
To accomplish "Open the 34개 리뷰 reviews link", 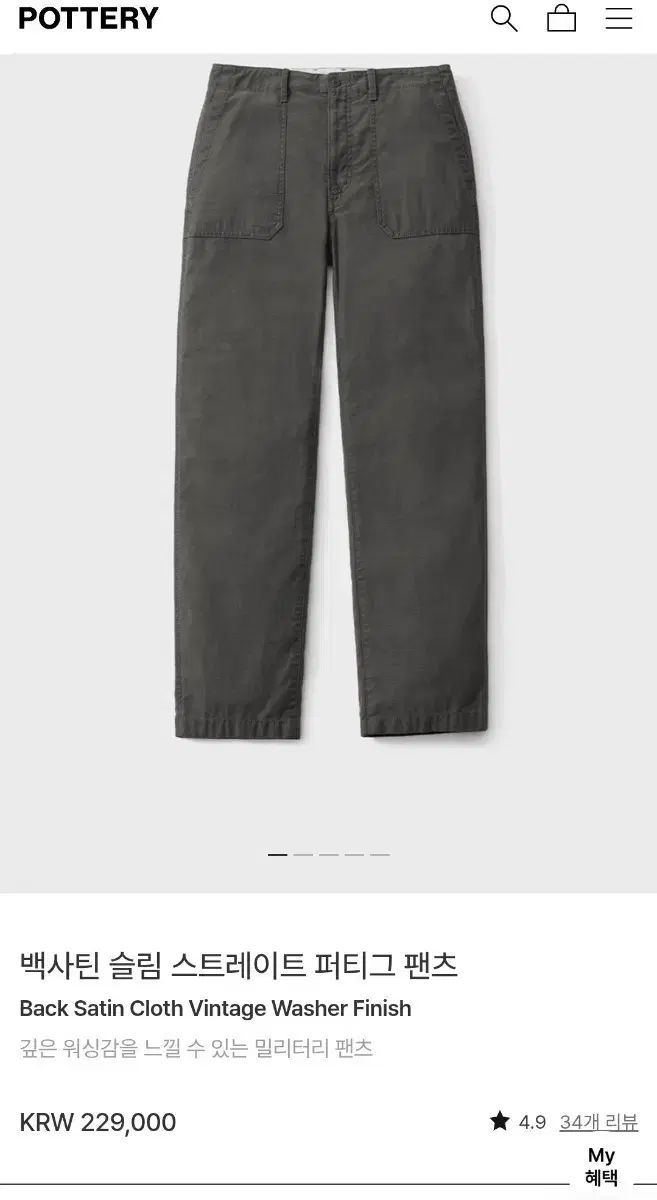I will tap(598, 1122).
